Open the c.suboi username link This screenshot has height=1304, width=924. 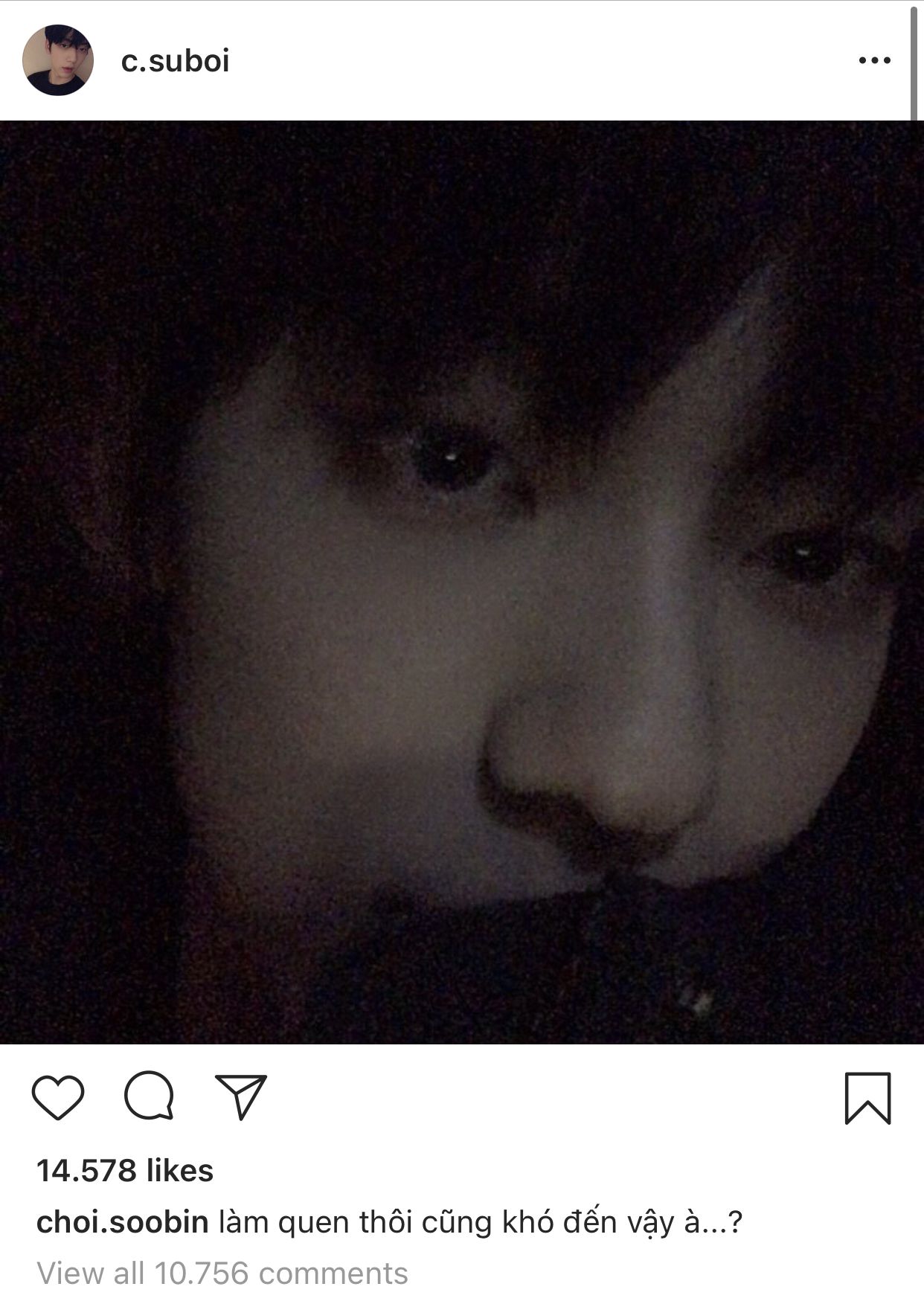click(x=175, y=61)
